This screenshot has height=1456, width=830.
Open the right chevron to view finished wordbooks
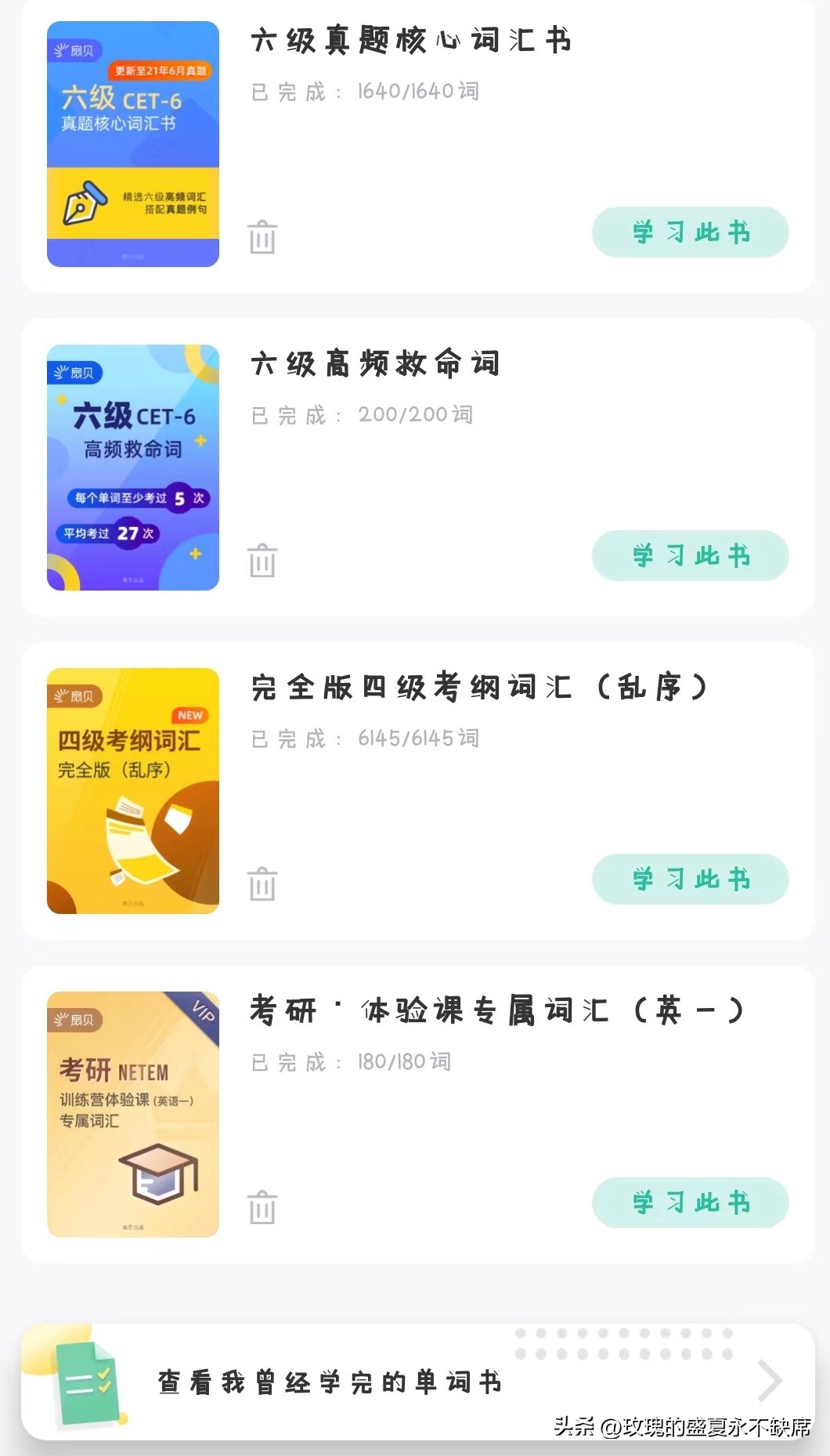770,1380
